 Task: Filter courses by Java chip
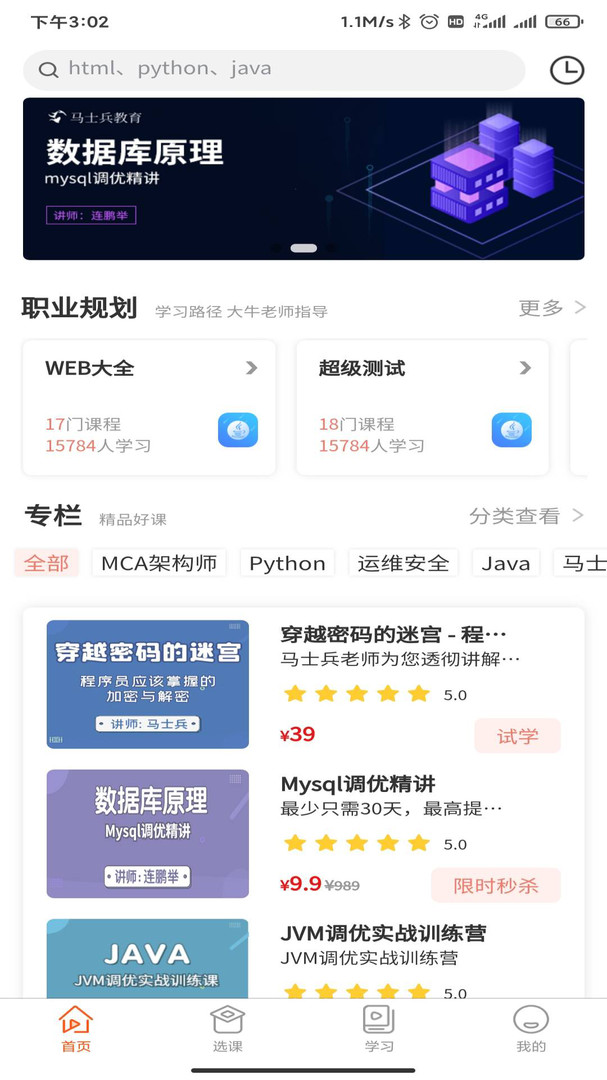(506, 563)
